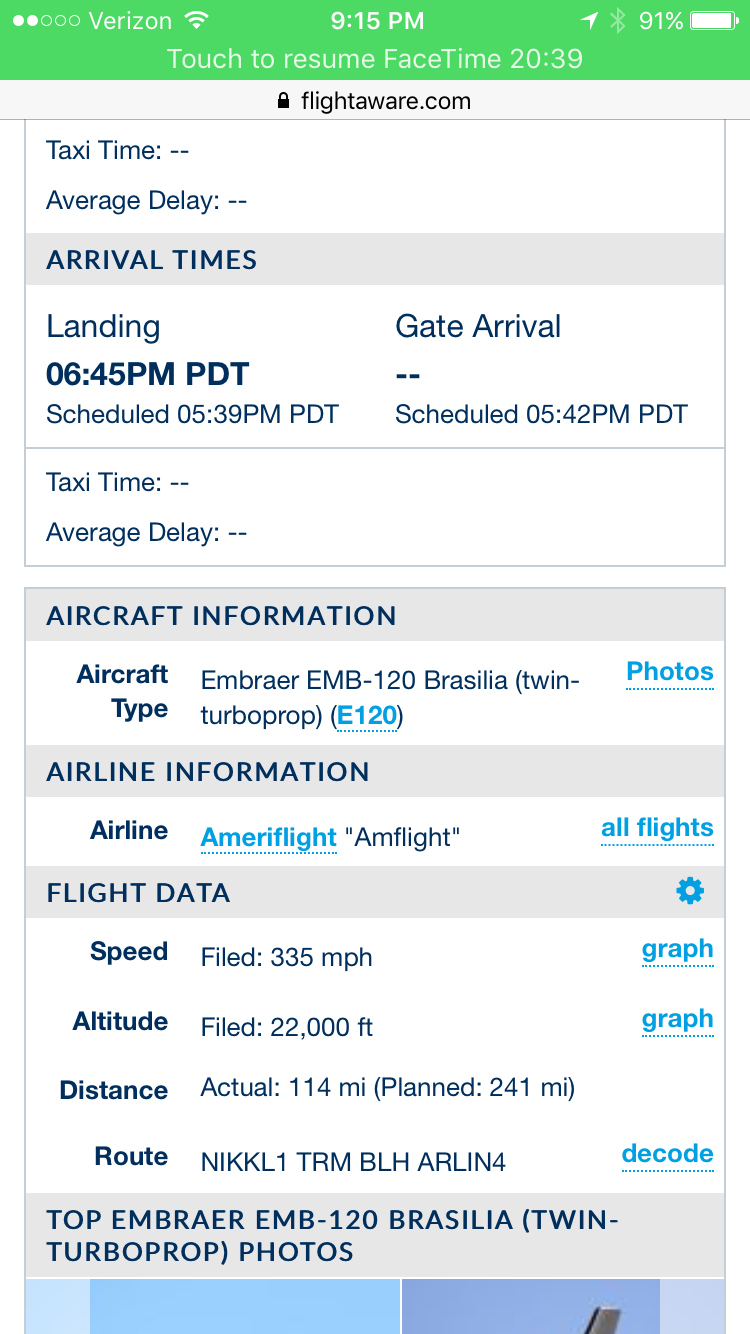Open aircraft Photos link
The width and height of the screenshot is (750, 1334).
669,672
